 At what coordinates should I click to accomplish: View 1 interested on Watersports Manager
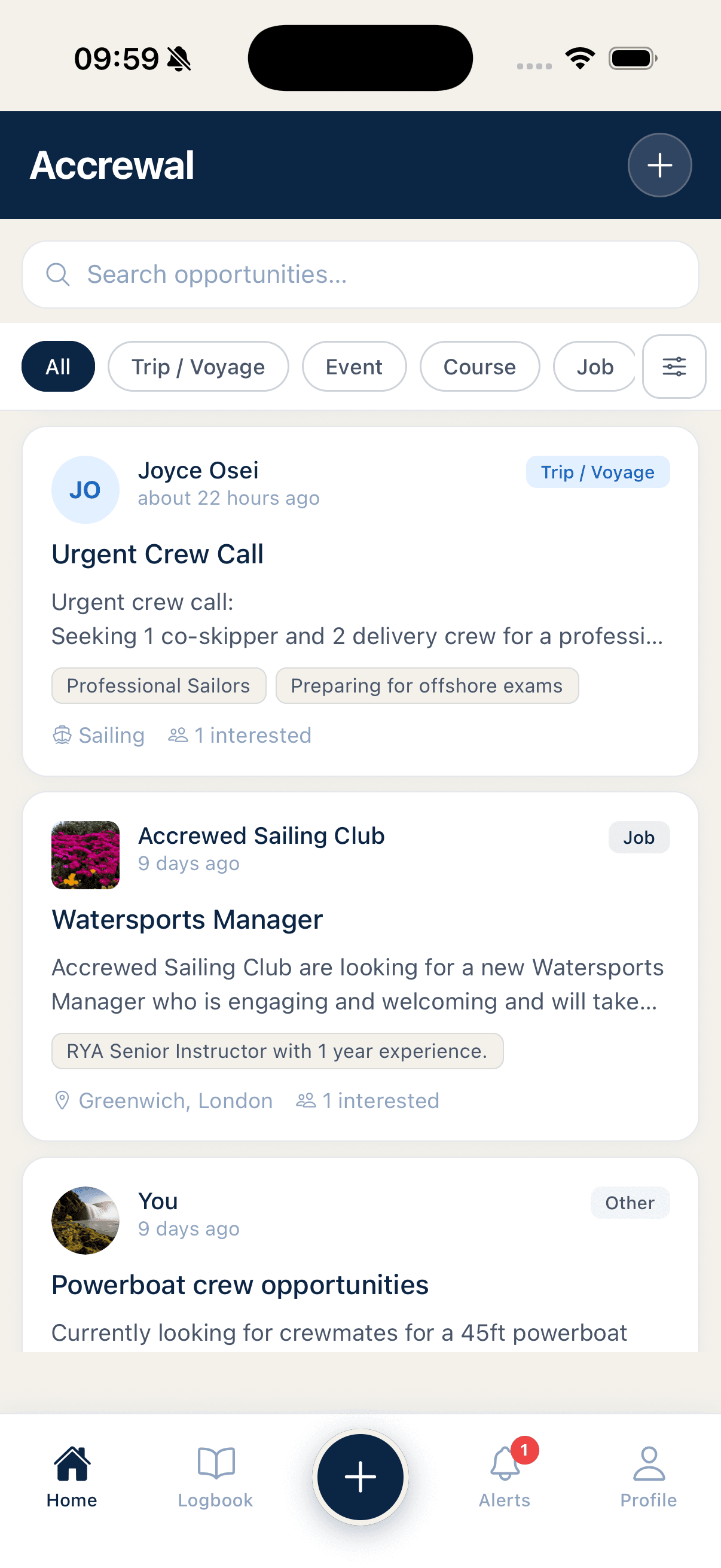tap(367, 1100)
